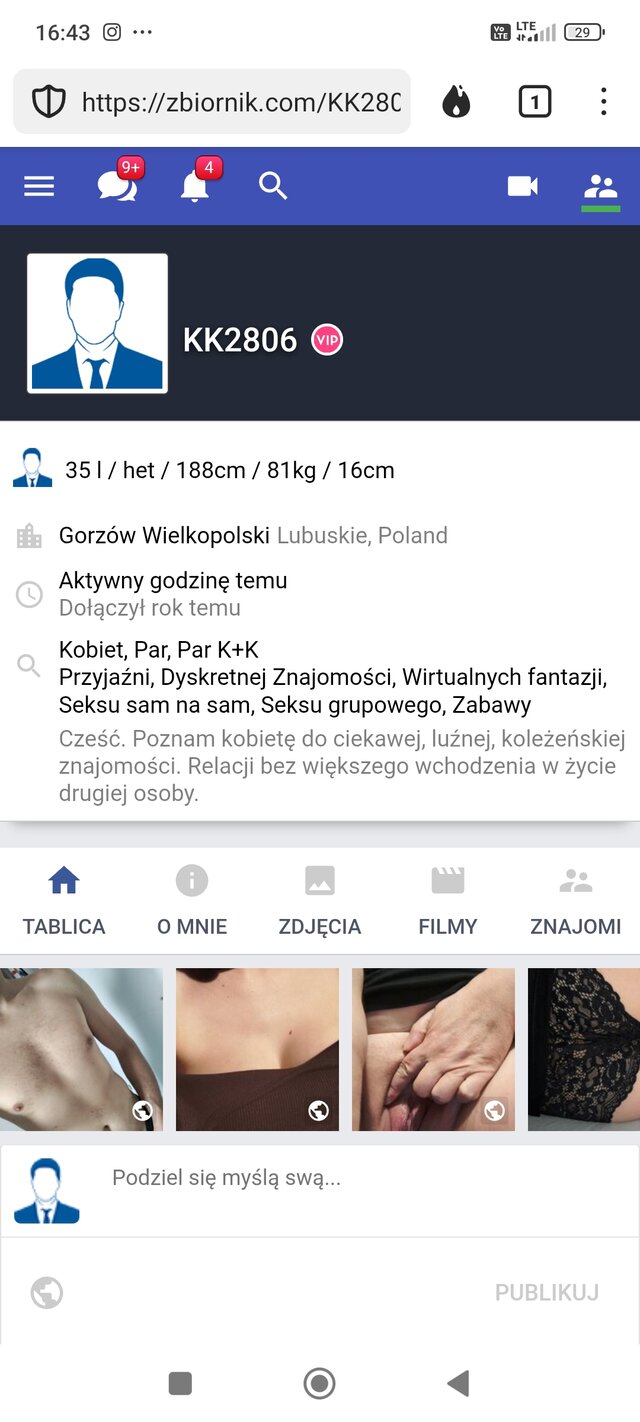Tap the search magnifier in the blue bar
640x1422 pixels.
tap(272, 186)
